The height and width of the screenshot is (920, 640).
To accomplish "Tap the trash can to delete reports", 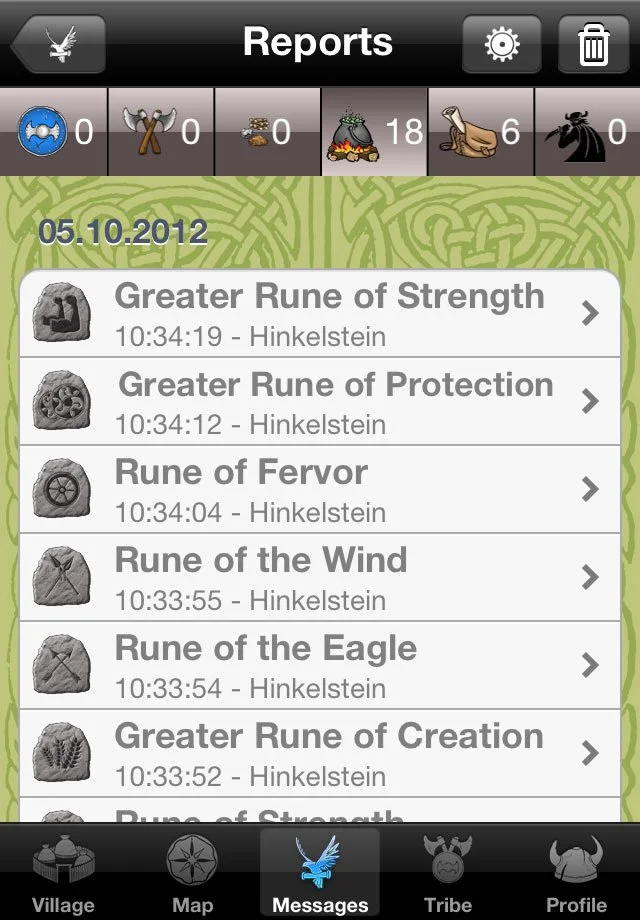I will pyautogui.click(x=593, y=45).
